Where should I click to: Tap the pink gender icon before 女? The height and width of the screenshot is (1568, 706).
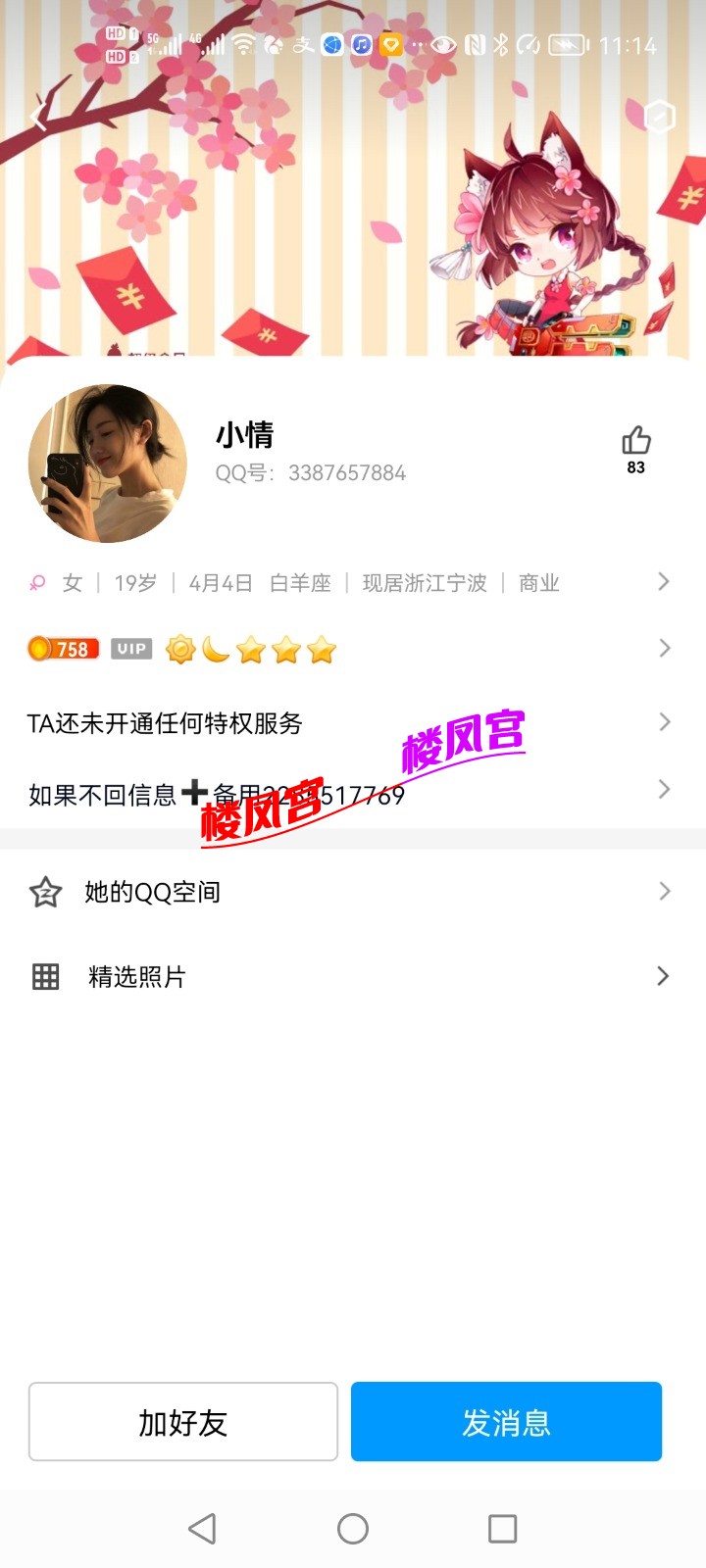point(35,582)
